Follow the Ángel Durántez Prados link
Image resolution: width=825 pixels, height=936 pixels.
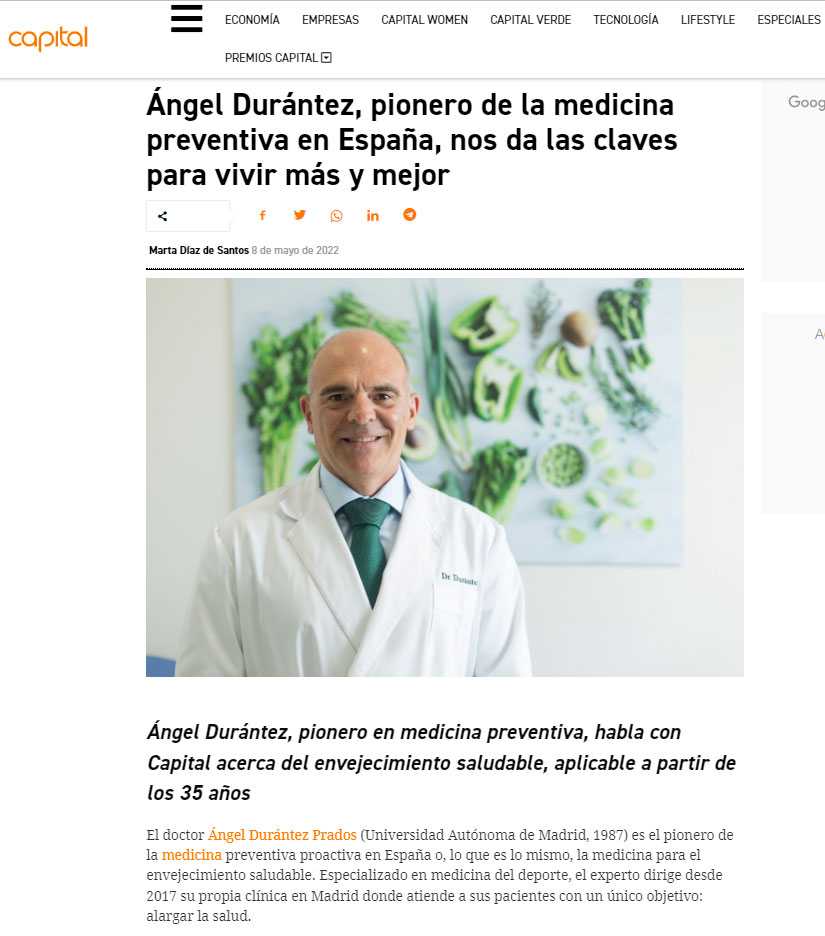282,835
